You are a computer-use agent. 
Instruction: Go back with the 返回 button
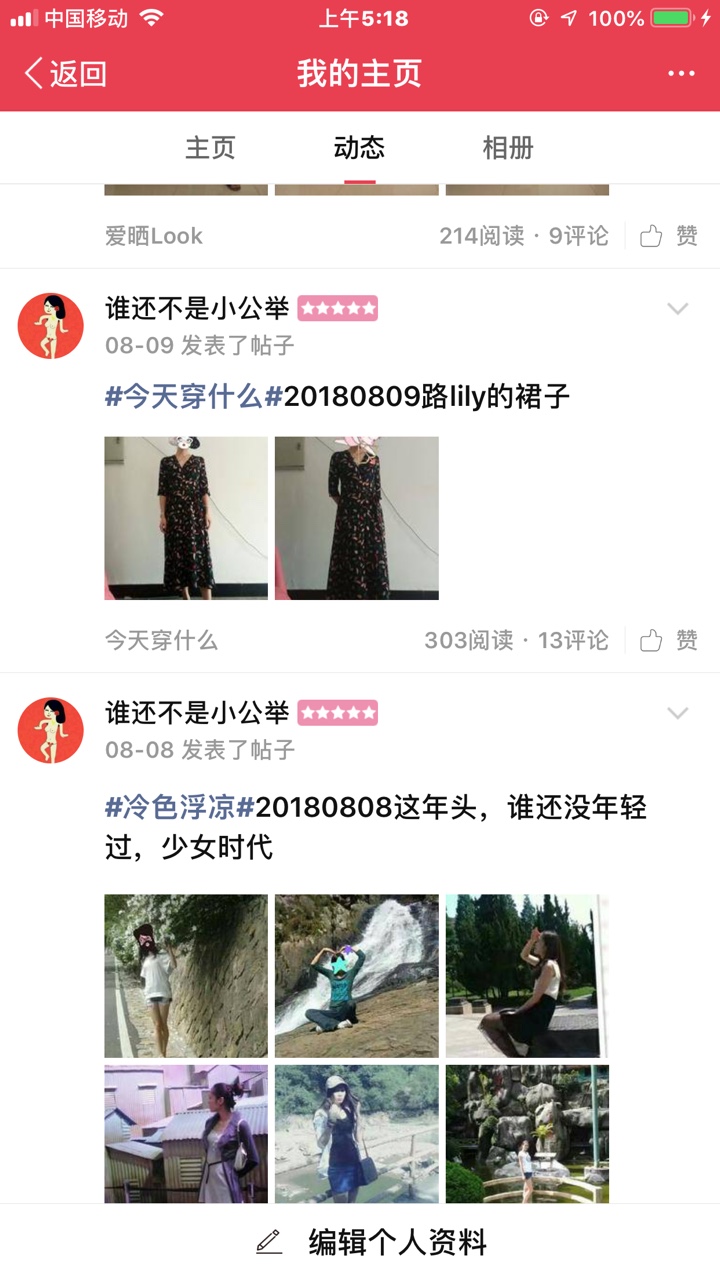(65, 73)
